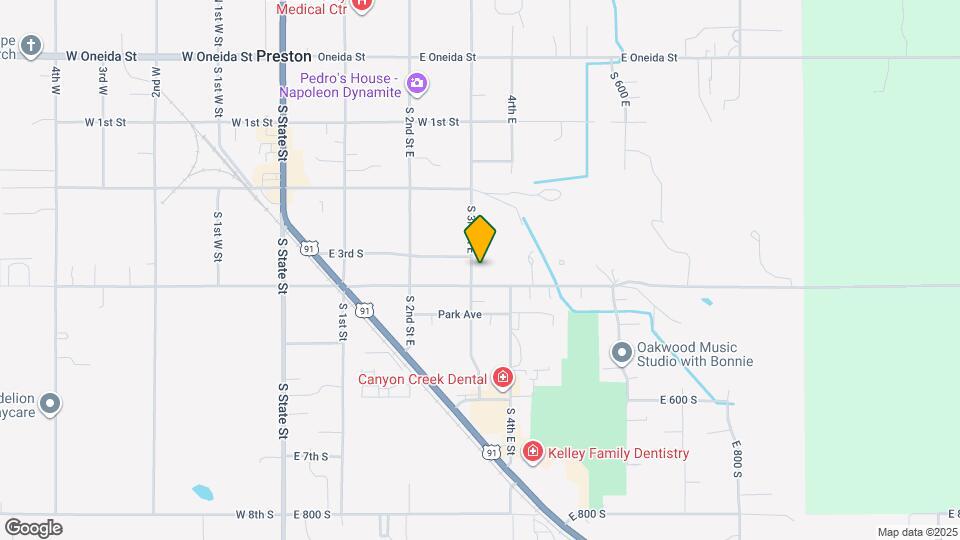The image size is (960, 540).
Task: Tap the Medical Ctr hospital pin
Action: (363, 5)
